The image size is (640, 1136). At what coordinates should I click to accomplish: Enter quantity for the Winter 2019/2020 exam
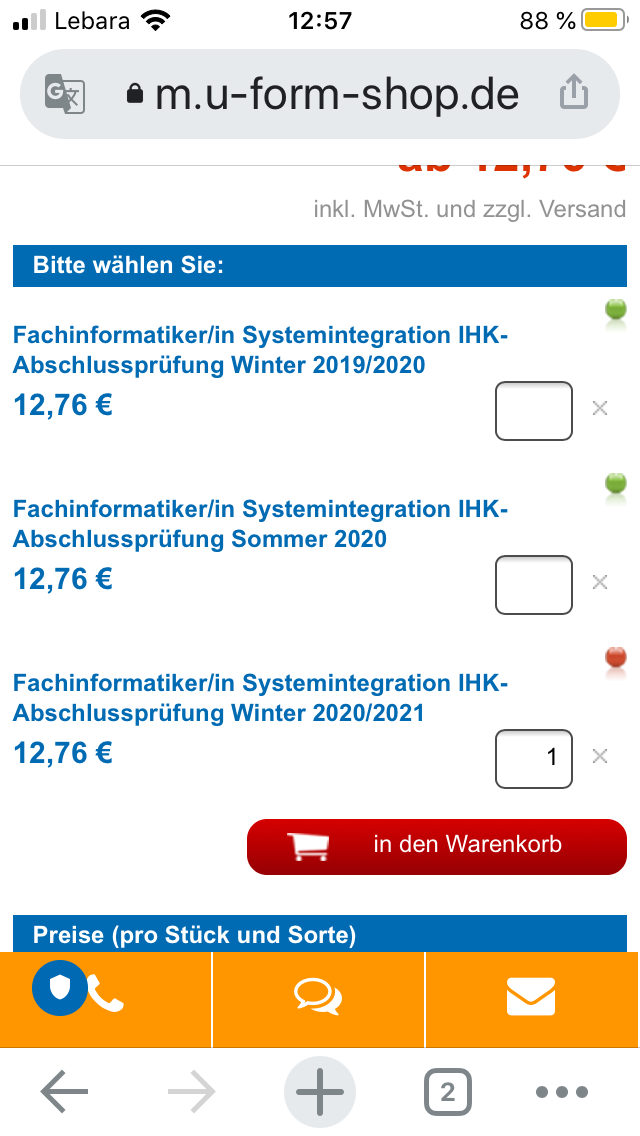point(533,411)
